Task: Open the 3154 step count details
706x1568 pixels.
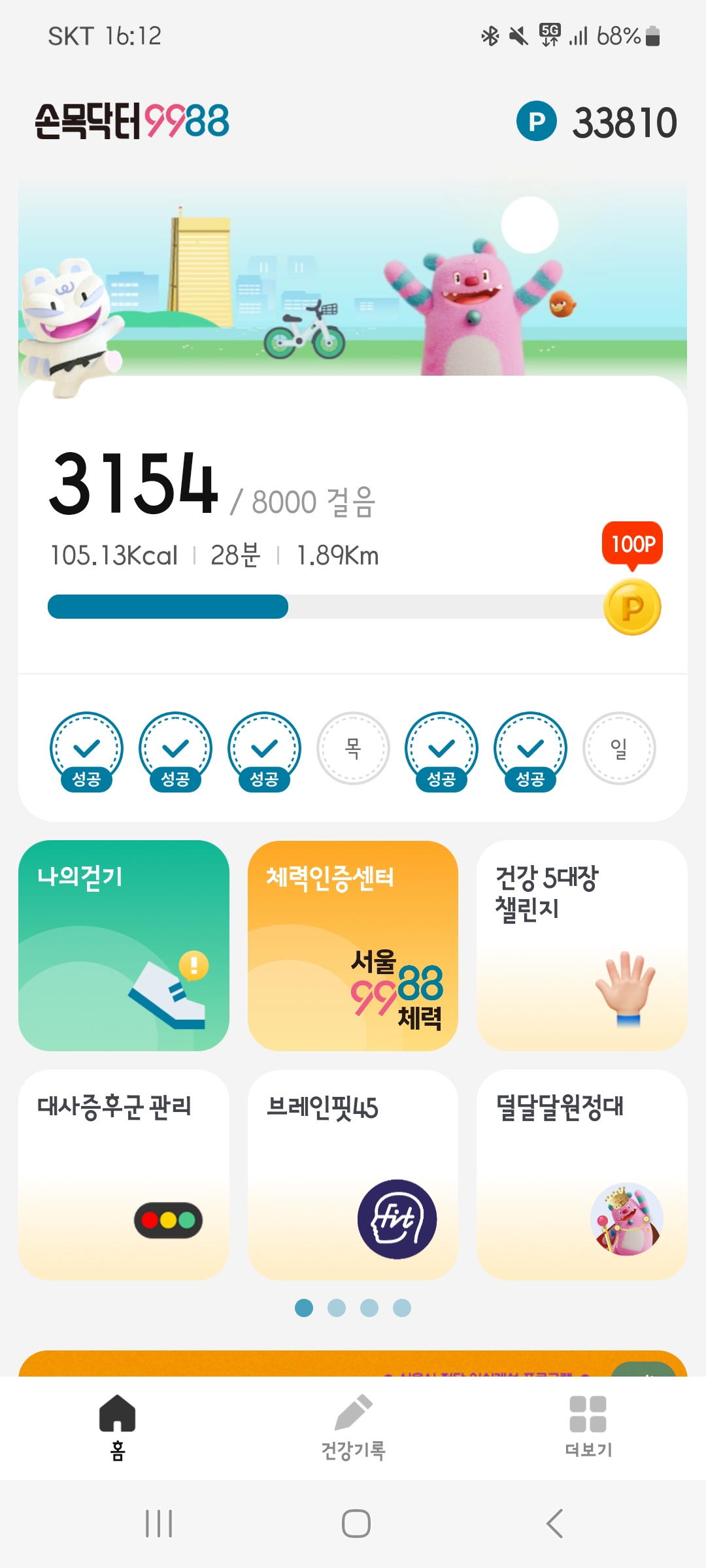Action: (x=134, y=485)
